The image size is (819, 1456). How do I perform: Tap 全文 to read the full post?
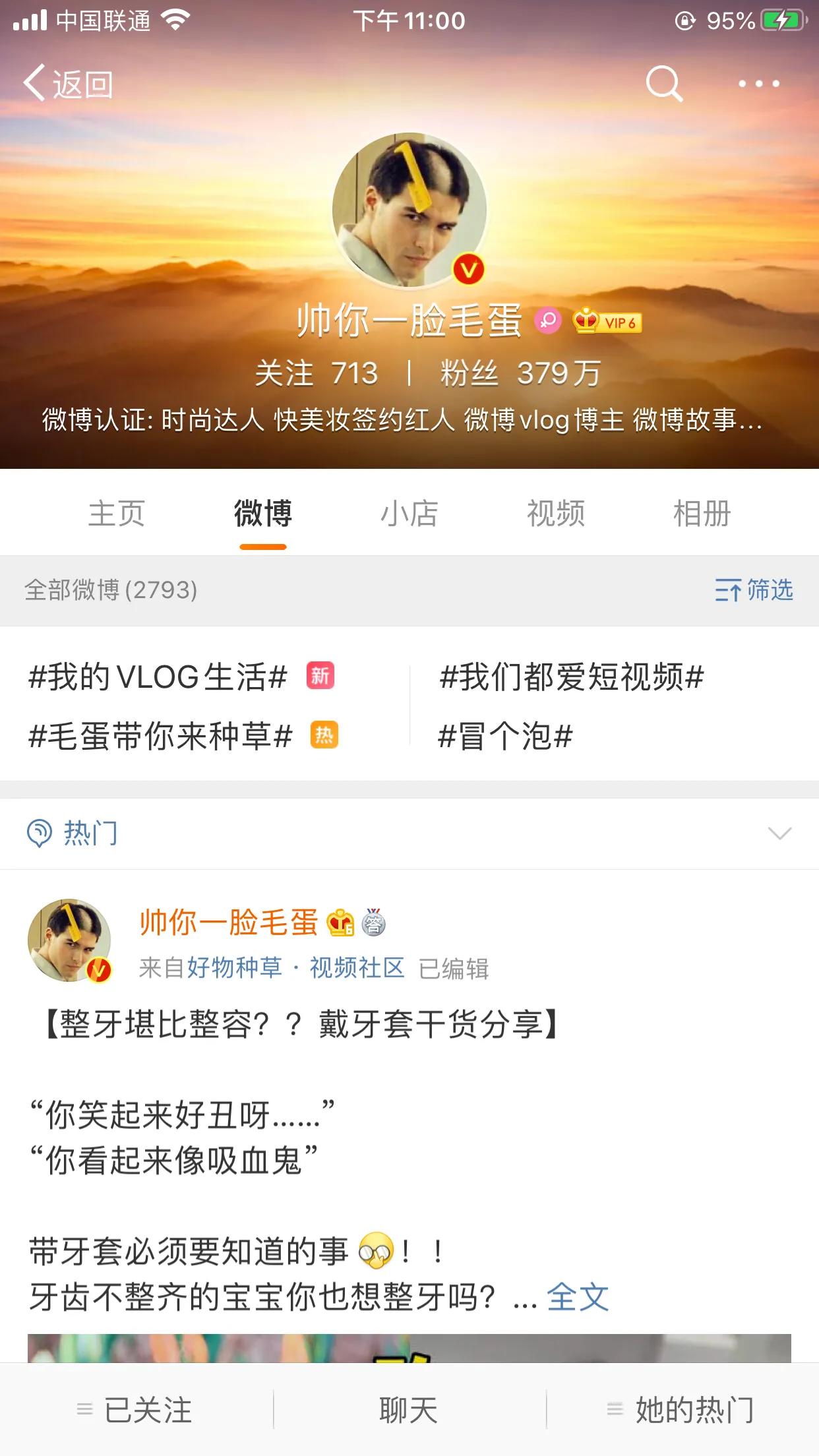click(x=578, y=1298)
